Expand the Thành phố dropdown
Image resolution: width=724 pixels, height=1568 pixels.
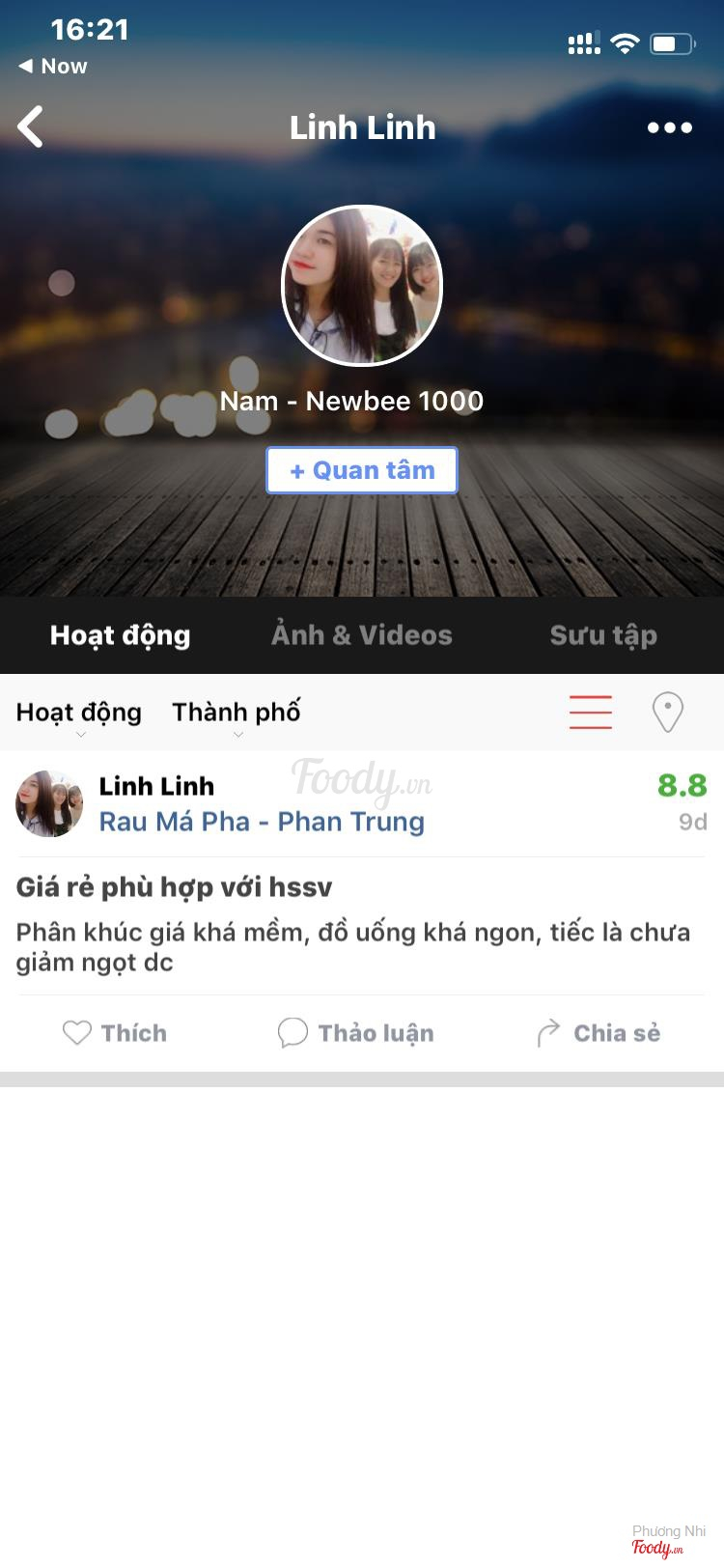click(237, 714)
